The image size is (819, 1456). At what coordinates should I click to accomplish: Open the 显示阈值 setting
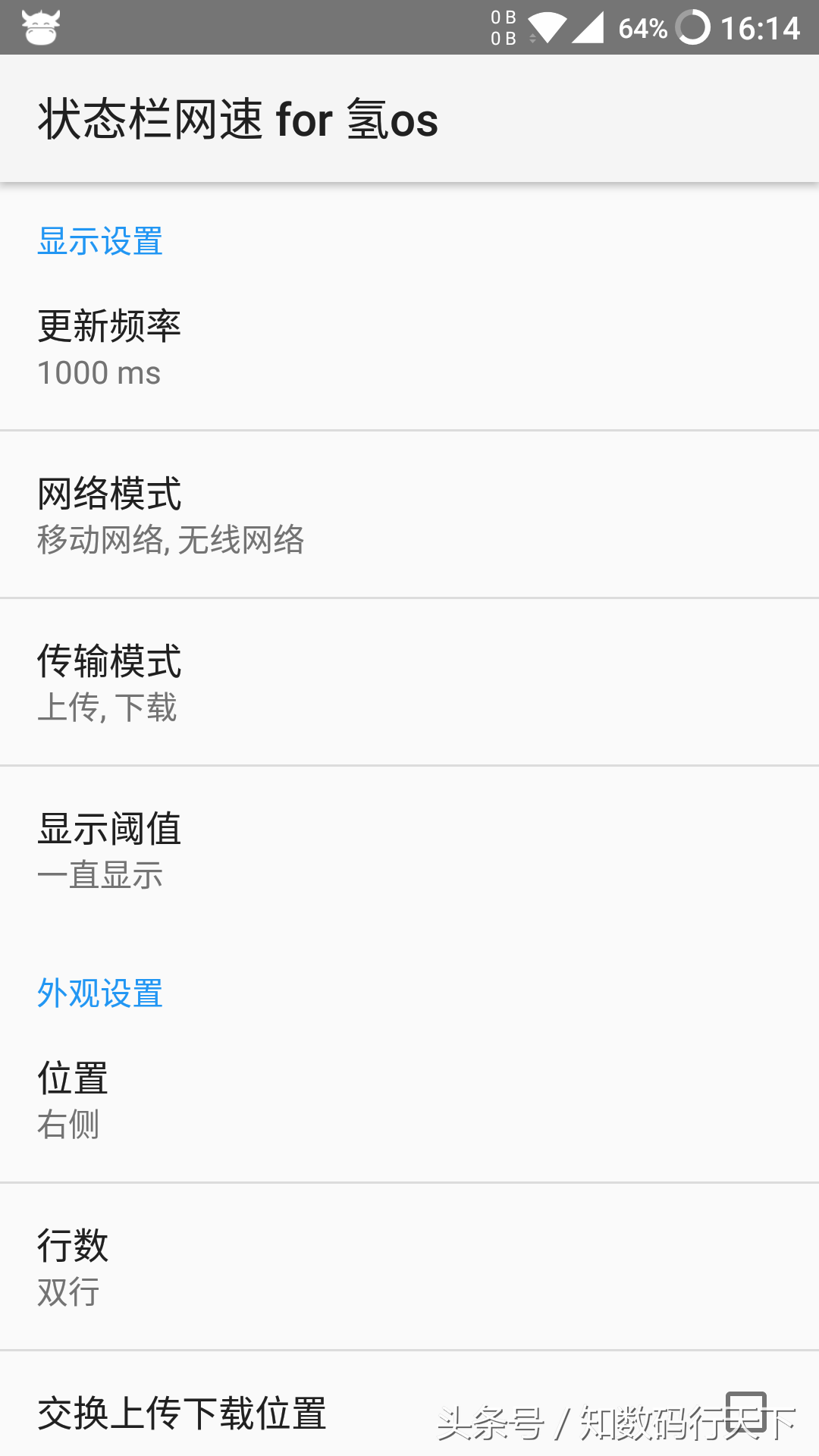[x=409, y=850]
